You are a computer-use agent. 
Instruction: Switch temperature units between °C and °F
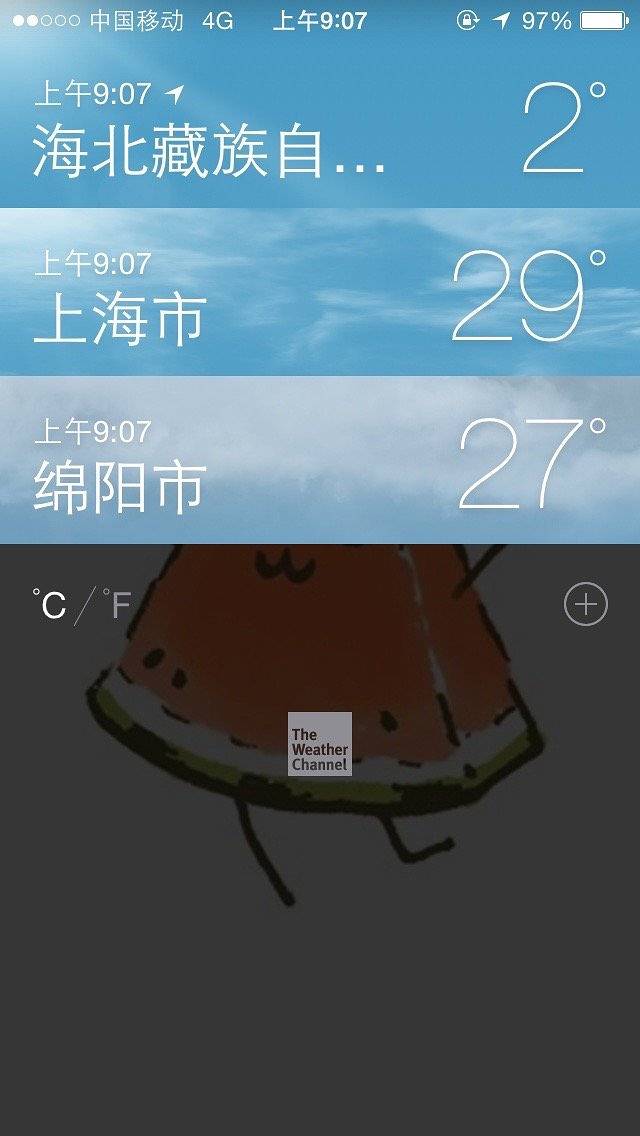[82, 605]
